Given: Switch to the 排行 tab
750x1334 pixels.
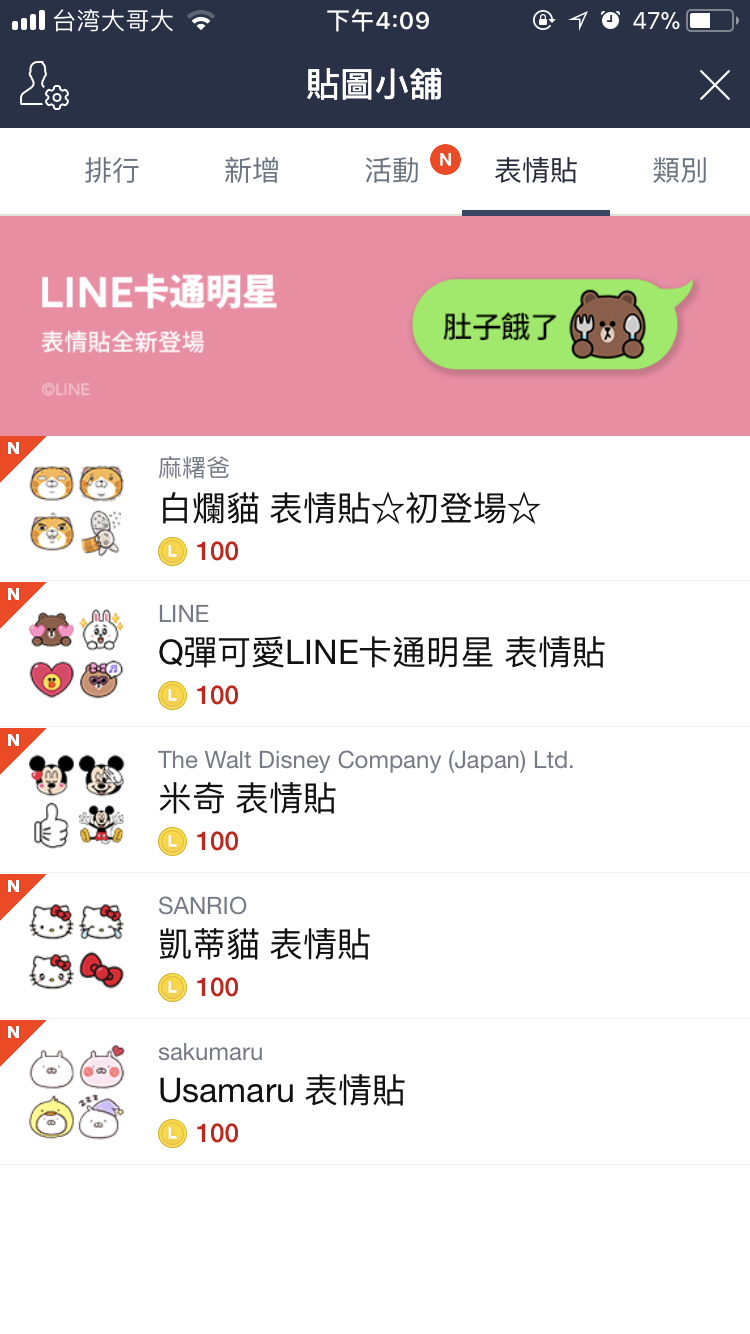Looking at the screenshot, I should pyautogui.click(x=111, y=171).
